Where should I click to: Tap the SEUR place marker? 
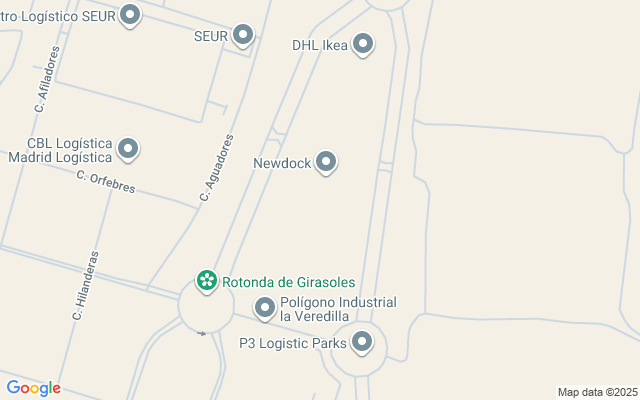tap(243, 36)
